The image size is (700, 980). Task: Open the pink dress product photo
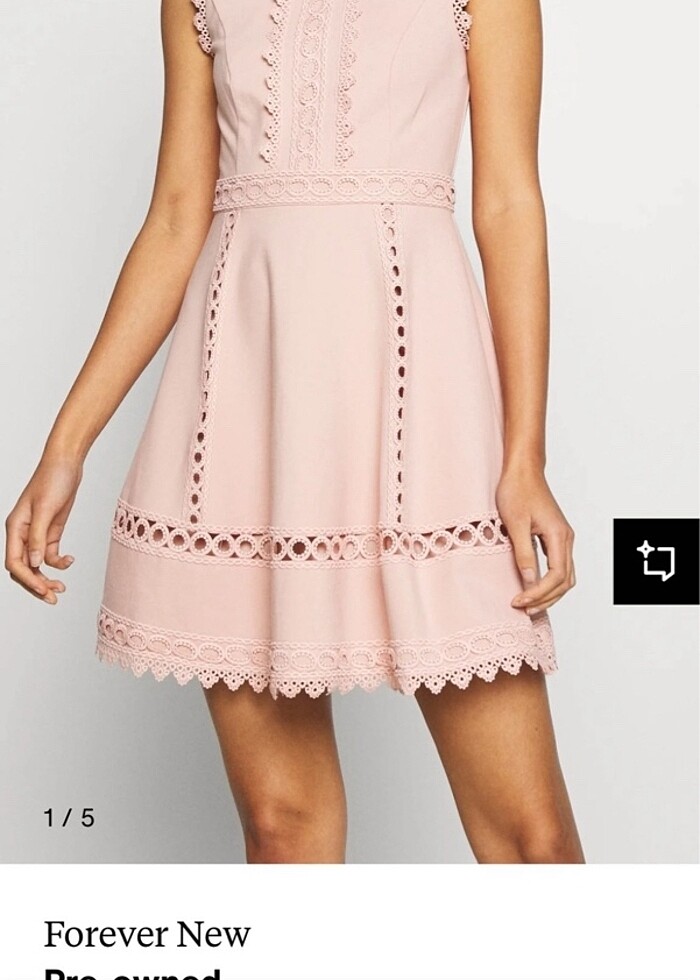pos(330,400)
